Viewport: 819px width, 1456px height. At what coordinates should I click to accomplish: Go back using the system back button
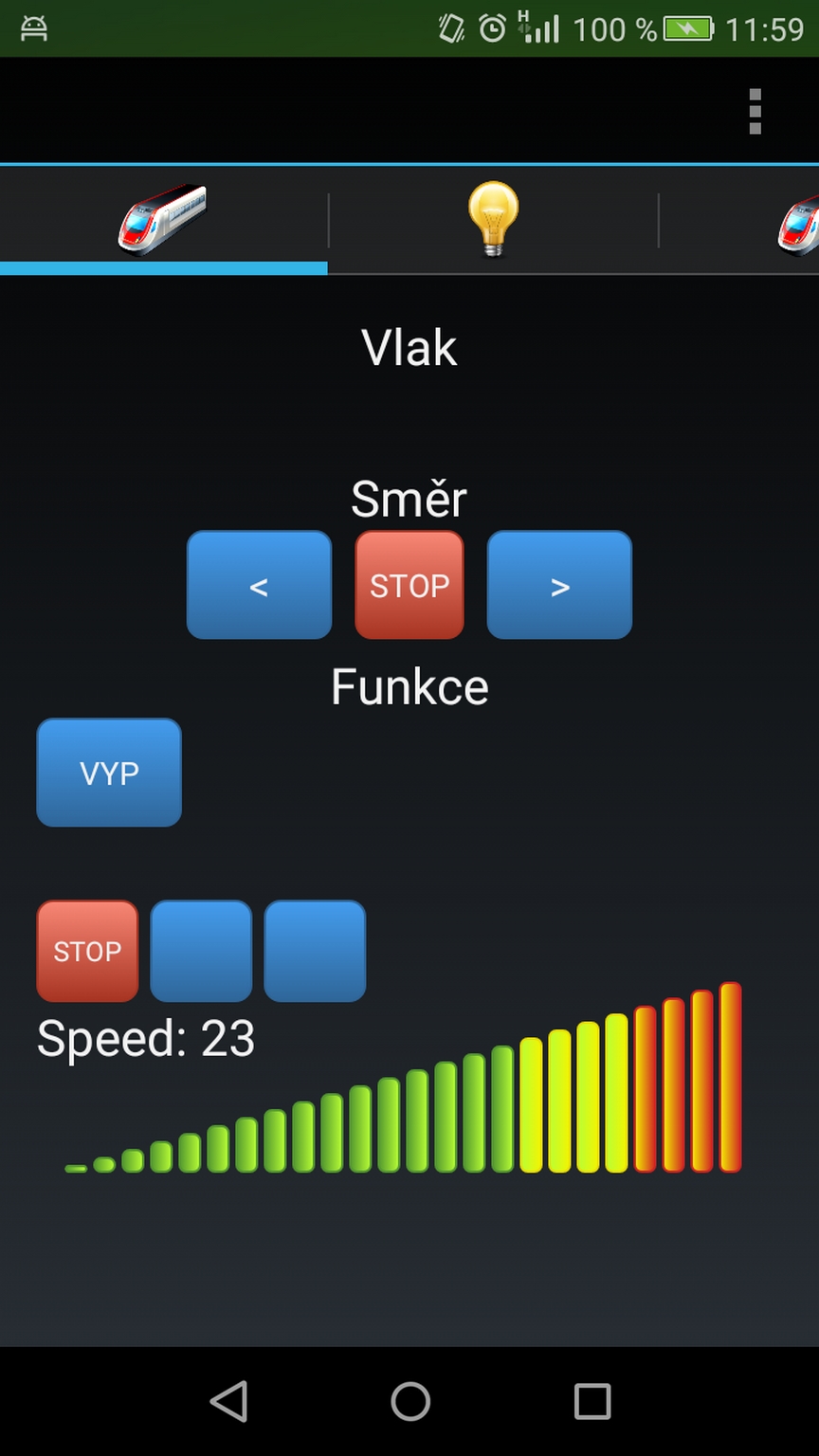[x=228, y=1401]
